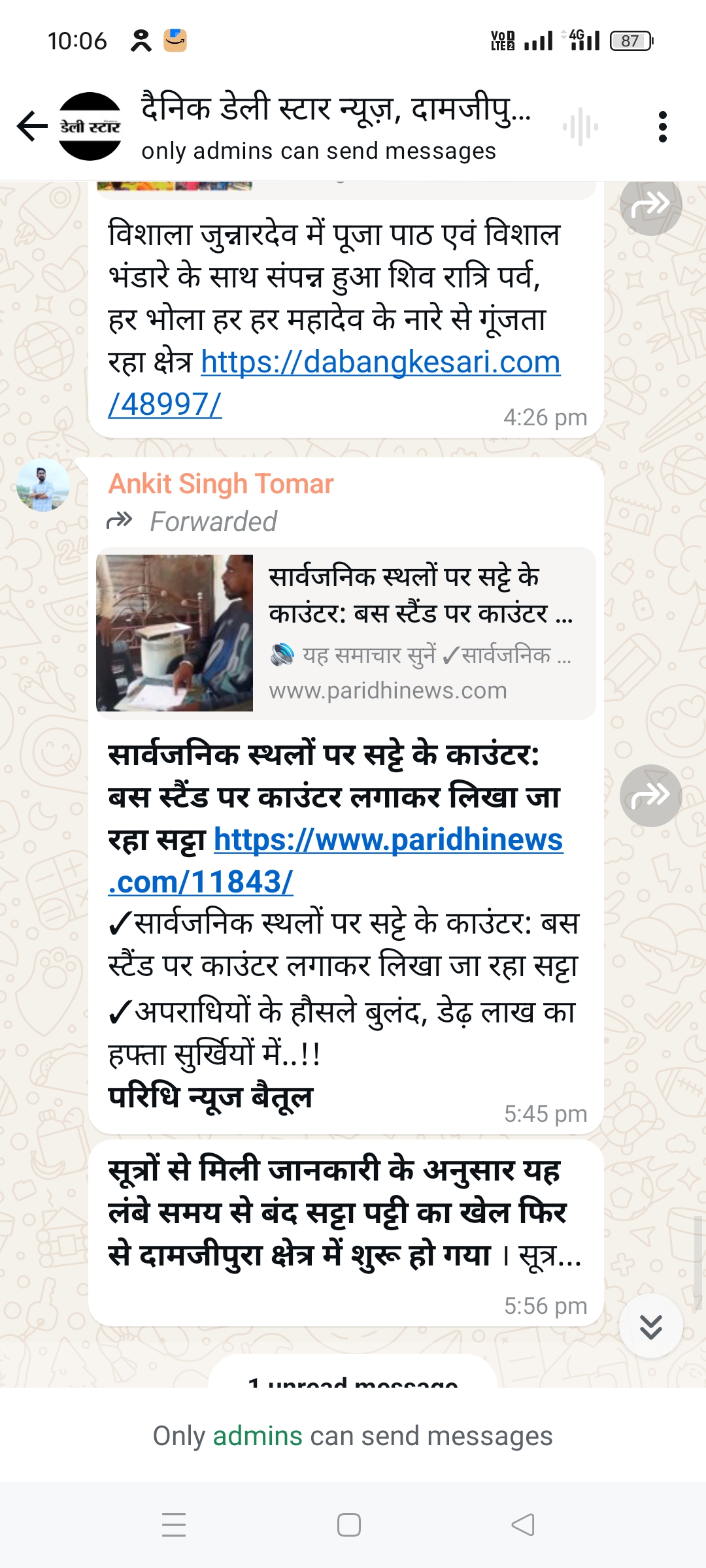This screenshot has width=706, height=1568.
Task: Tap the green admins link
Action: pyautogui.click(x=258, y=1436)
